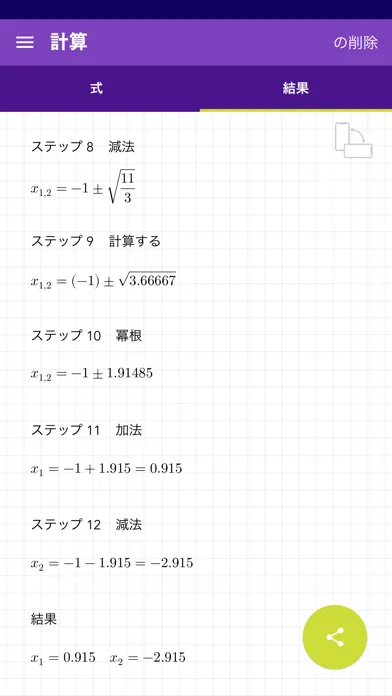392x696 pixels.
Task: Tap the の削除 button
Action: point(356,43)
